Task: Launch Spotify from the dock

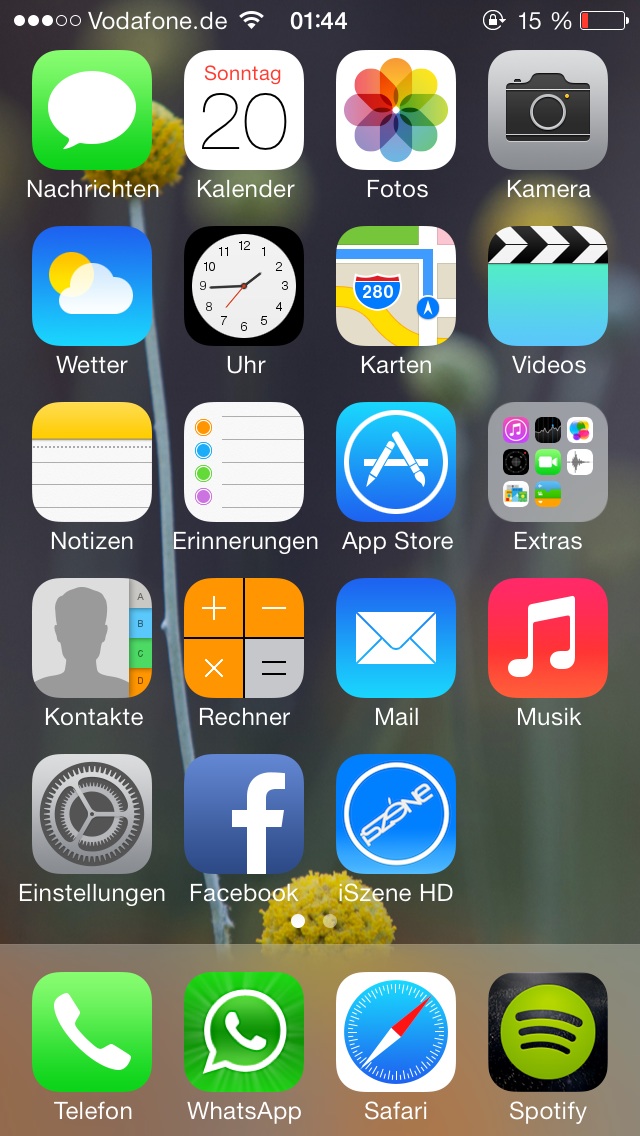Action: point(548,1032)
